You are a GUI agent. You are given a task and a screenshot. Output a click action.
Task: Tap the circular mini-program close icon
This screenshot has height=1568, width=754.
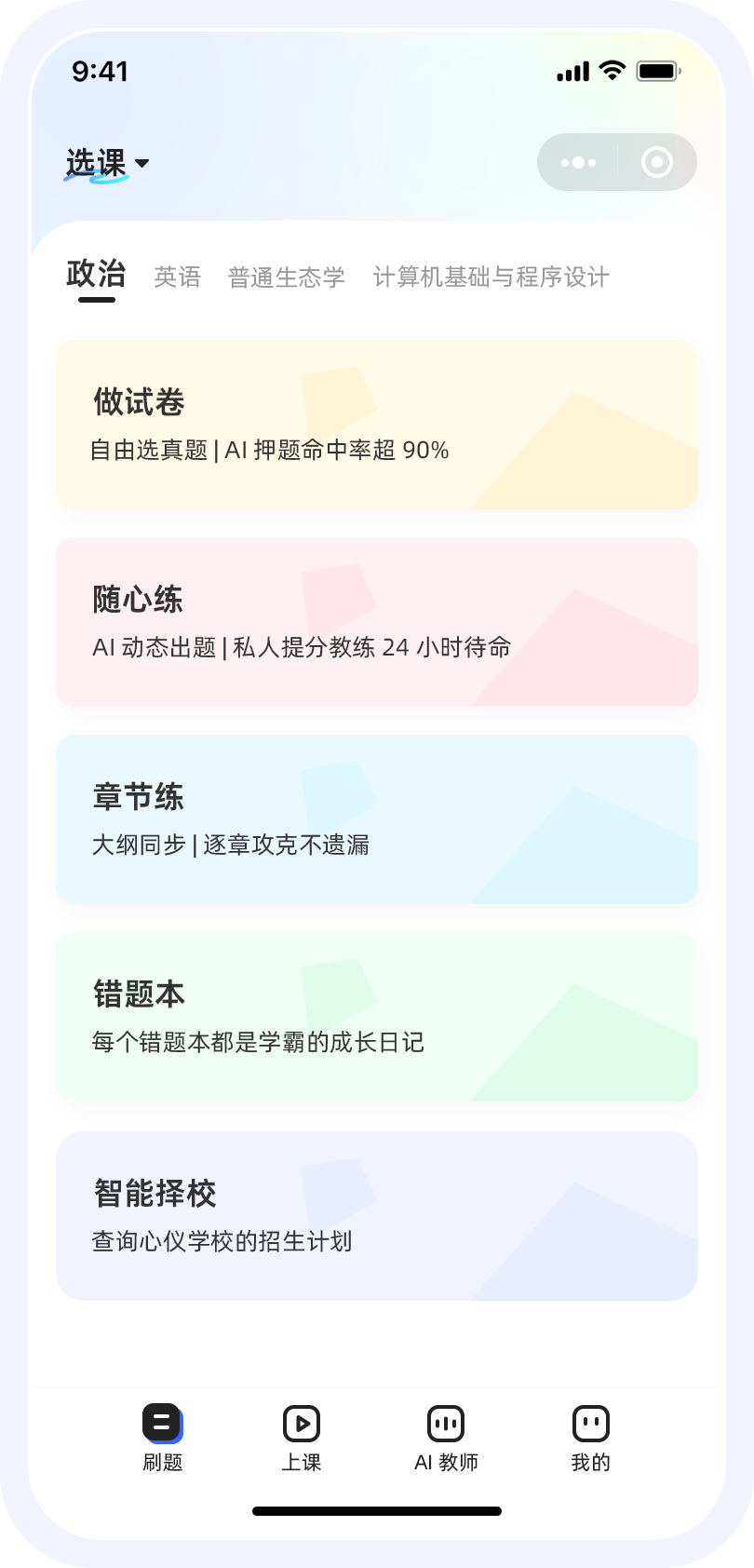point(656,161)
